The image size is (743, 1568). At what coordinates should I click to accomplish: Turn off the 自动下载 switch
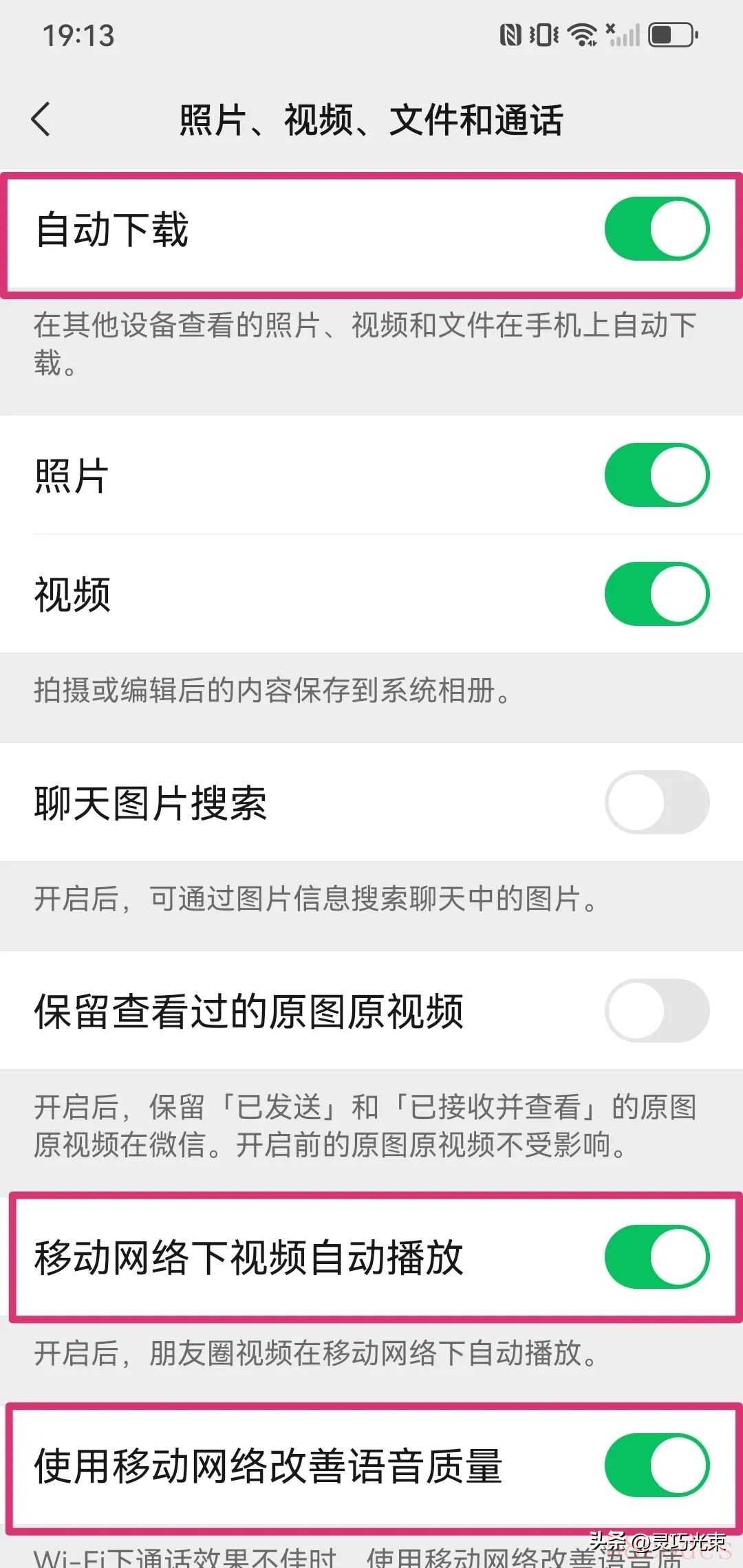[656, 229]
